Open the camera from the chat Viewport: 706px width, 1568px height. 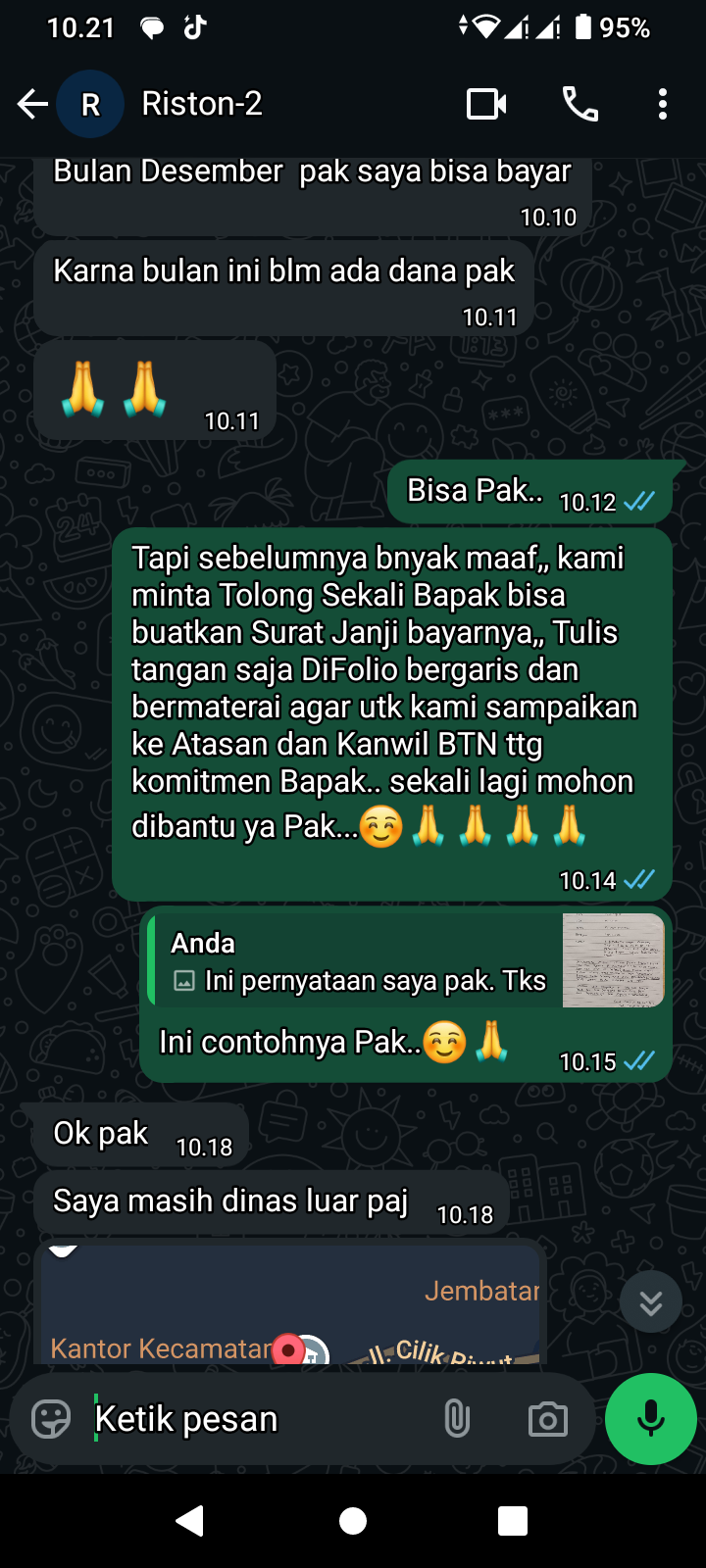click(547, 1419)
